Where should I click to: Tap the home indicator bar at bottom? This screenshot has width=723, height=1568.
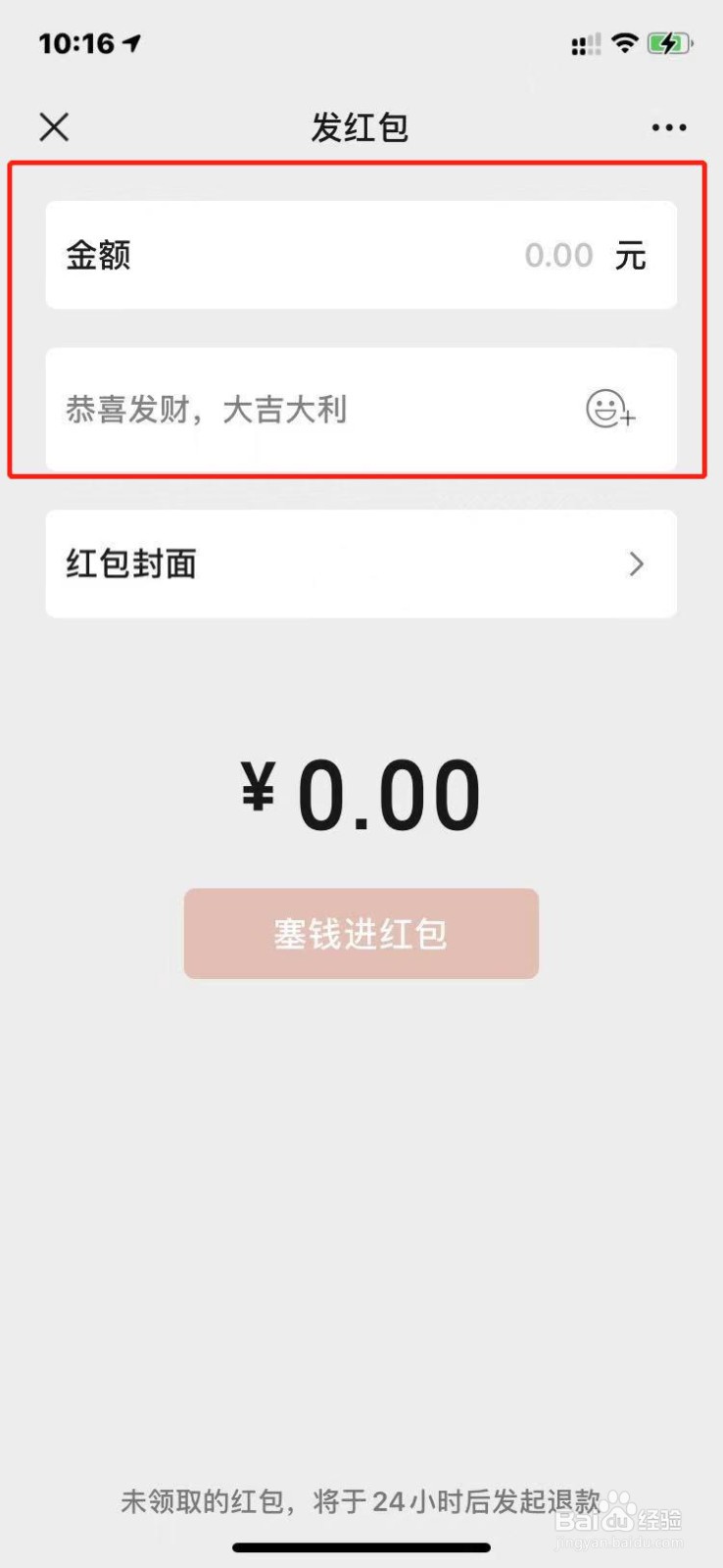361,1546
